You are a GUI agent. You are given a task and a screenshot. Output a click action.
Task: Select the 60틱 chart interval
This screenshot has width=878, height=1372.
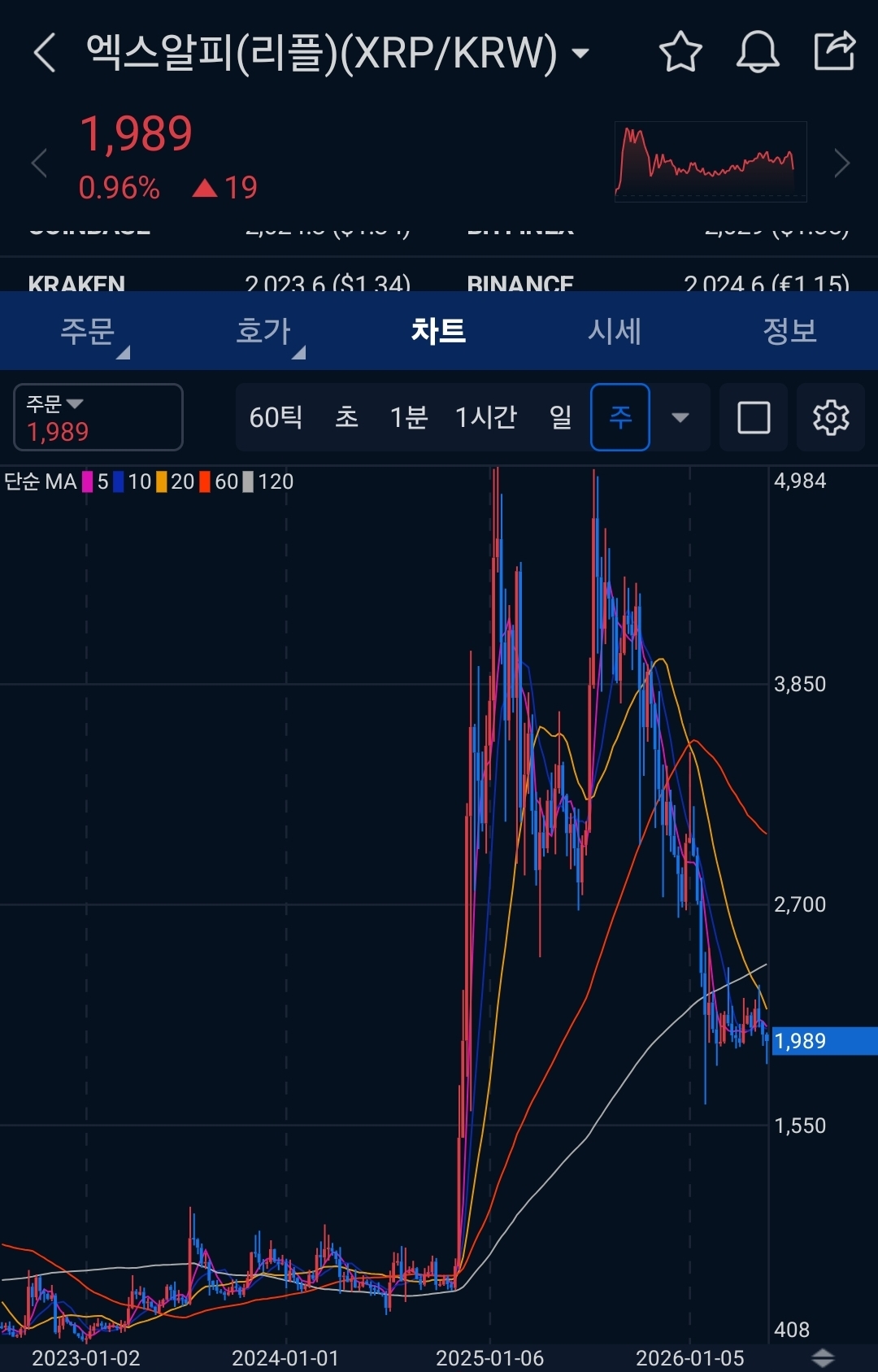(276, 417)
